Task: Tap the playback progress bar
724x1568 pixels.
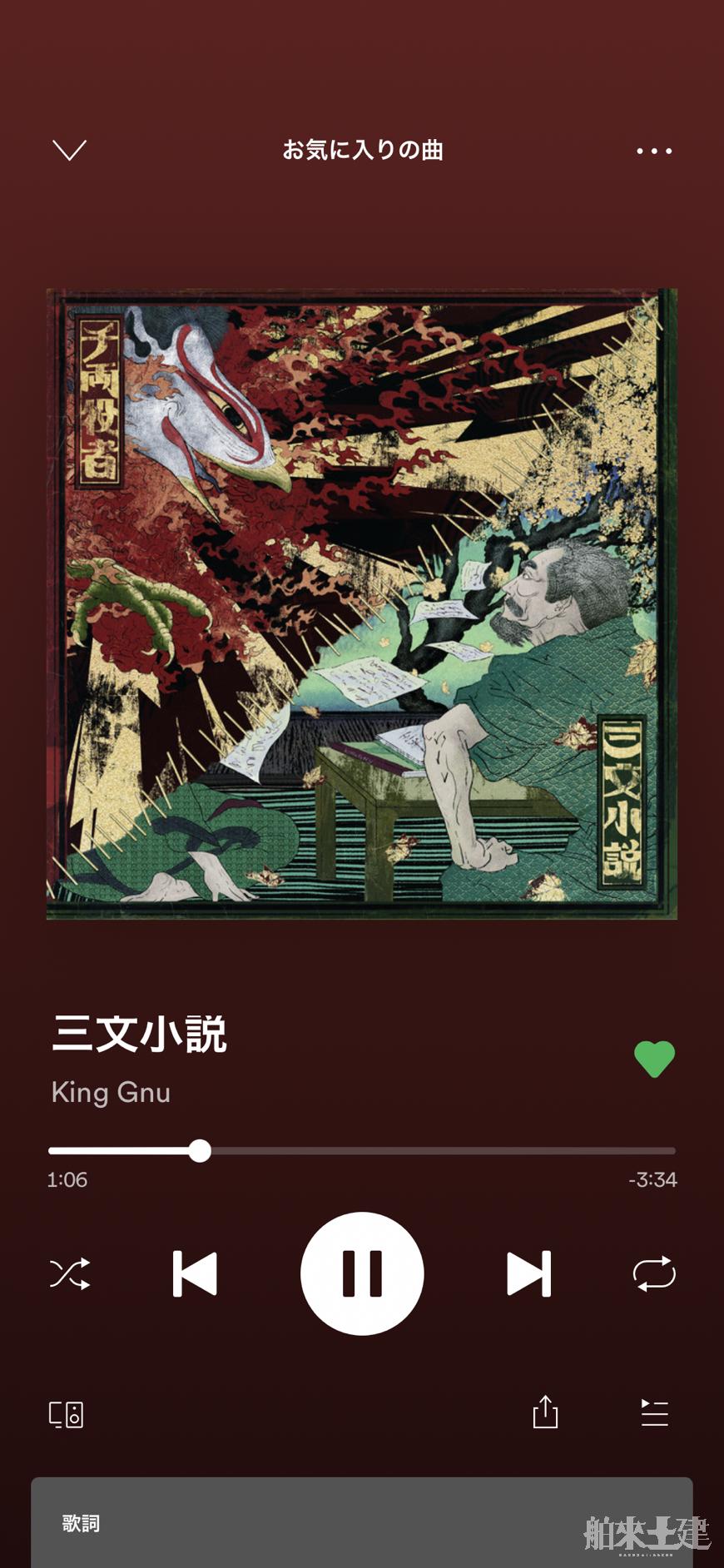Action: coord(362,1151)
